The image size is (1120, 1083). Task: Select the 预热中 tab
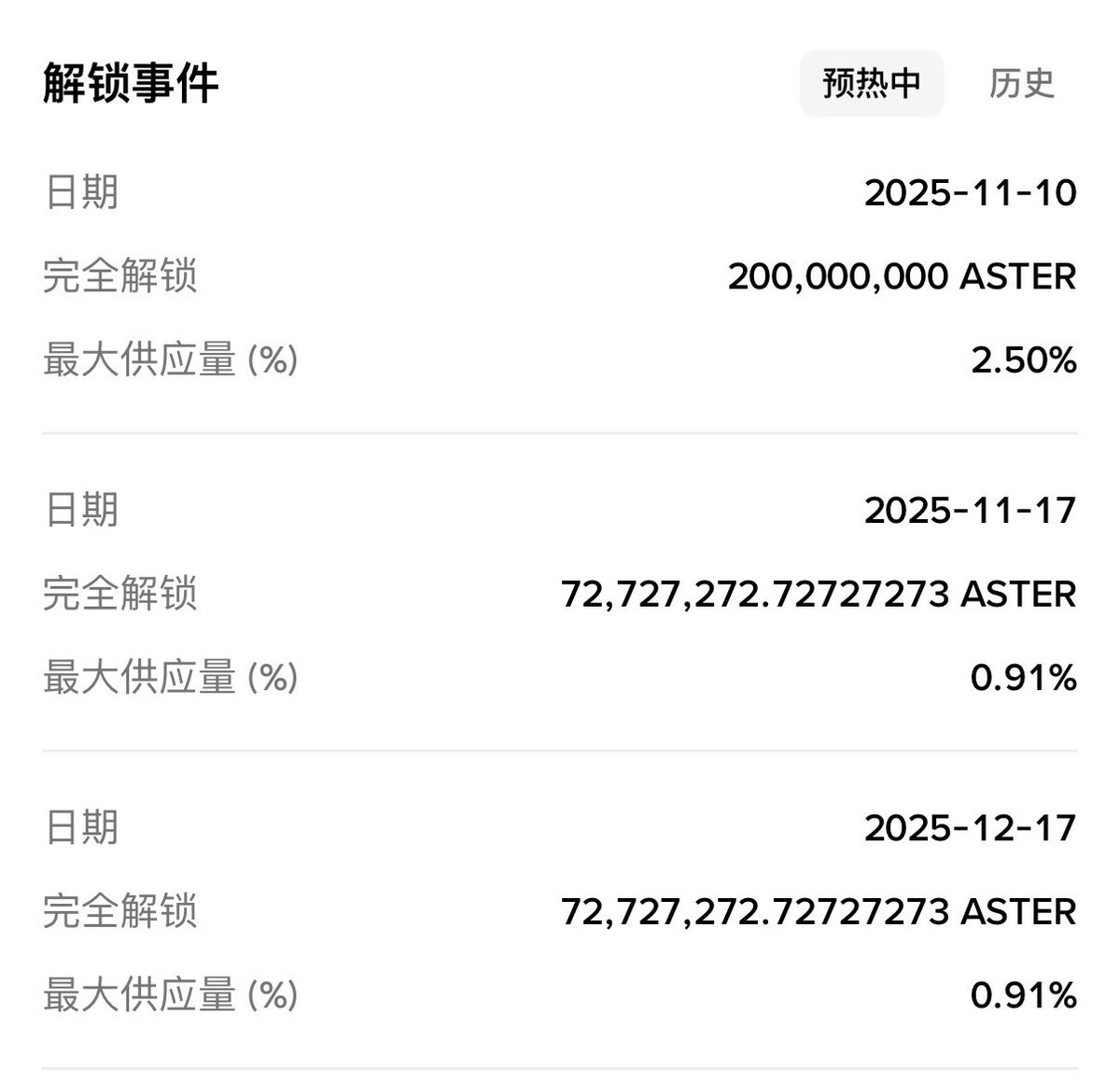coord(871,83)
